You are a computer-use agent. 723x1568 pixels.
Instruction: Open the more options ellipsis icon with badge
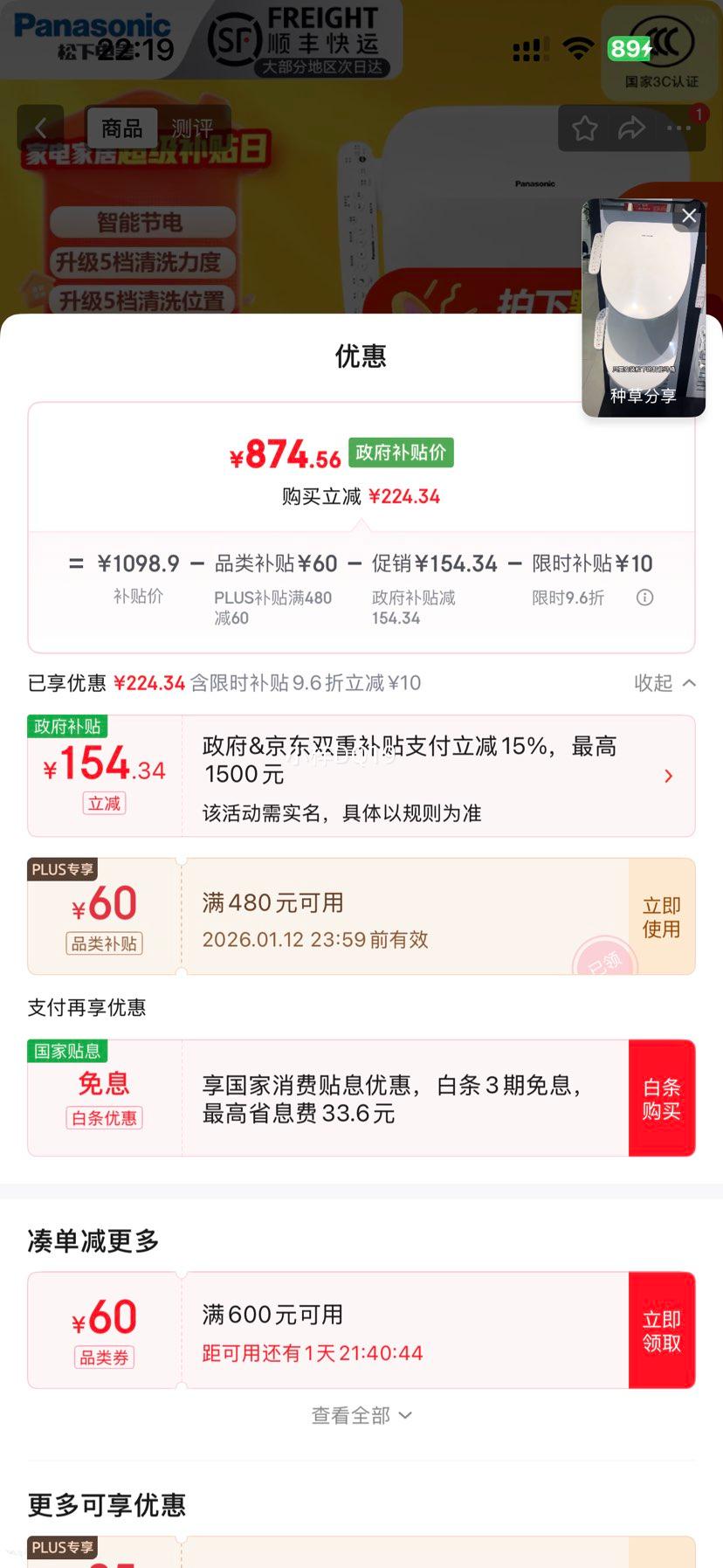[678, 128]
